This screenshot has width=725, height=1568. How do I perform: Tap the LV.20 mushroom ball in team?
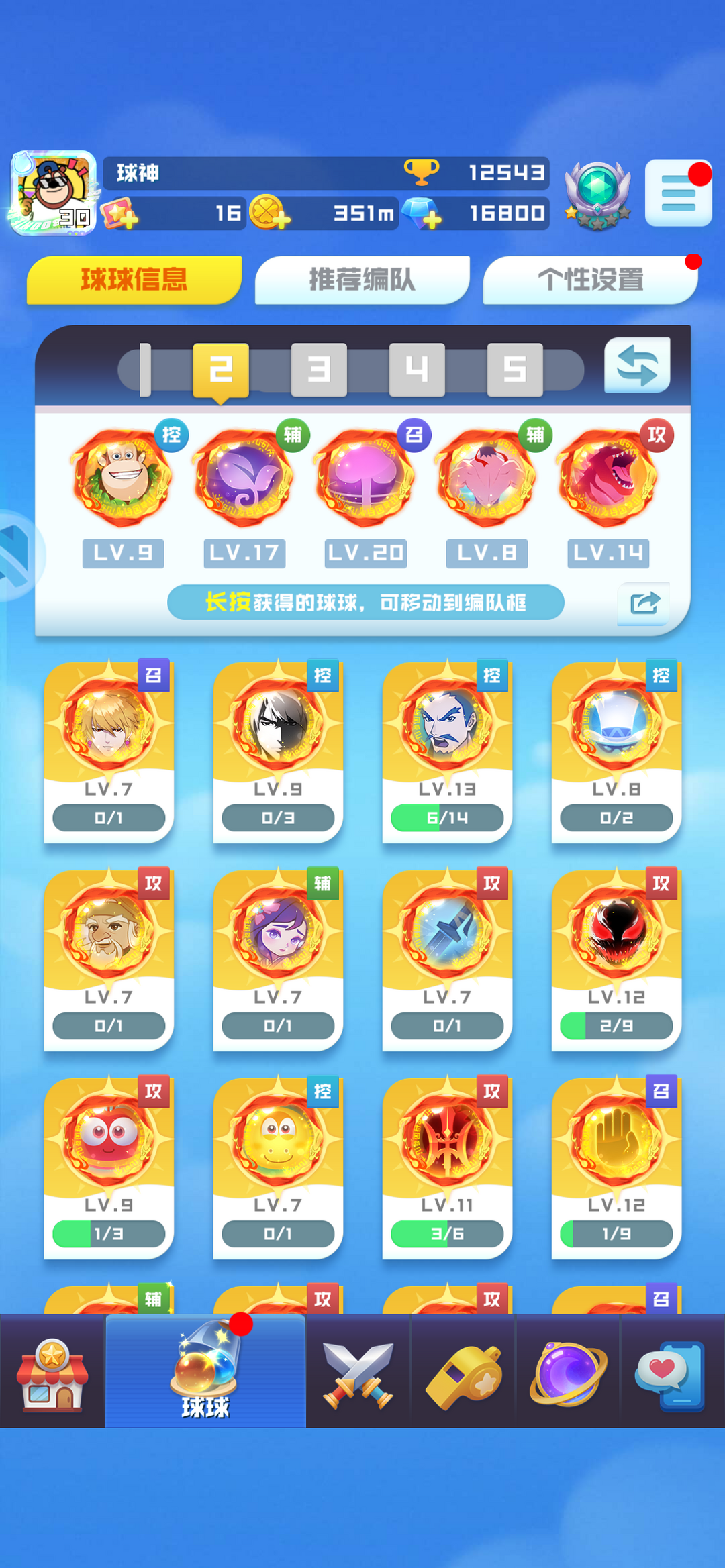coord(366,478)
